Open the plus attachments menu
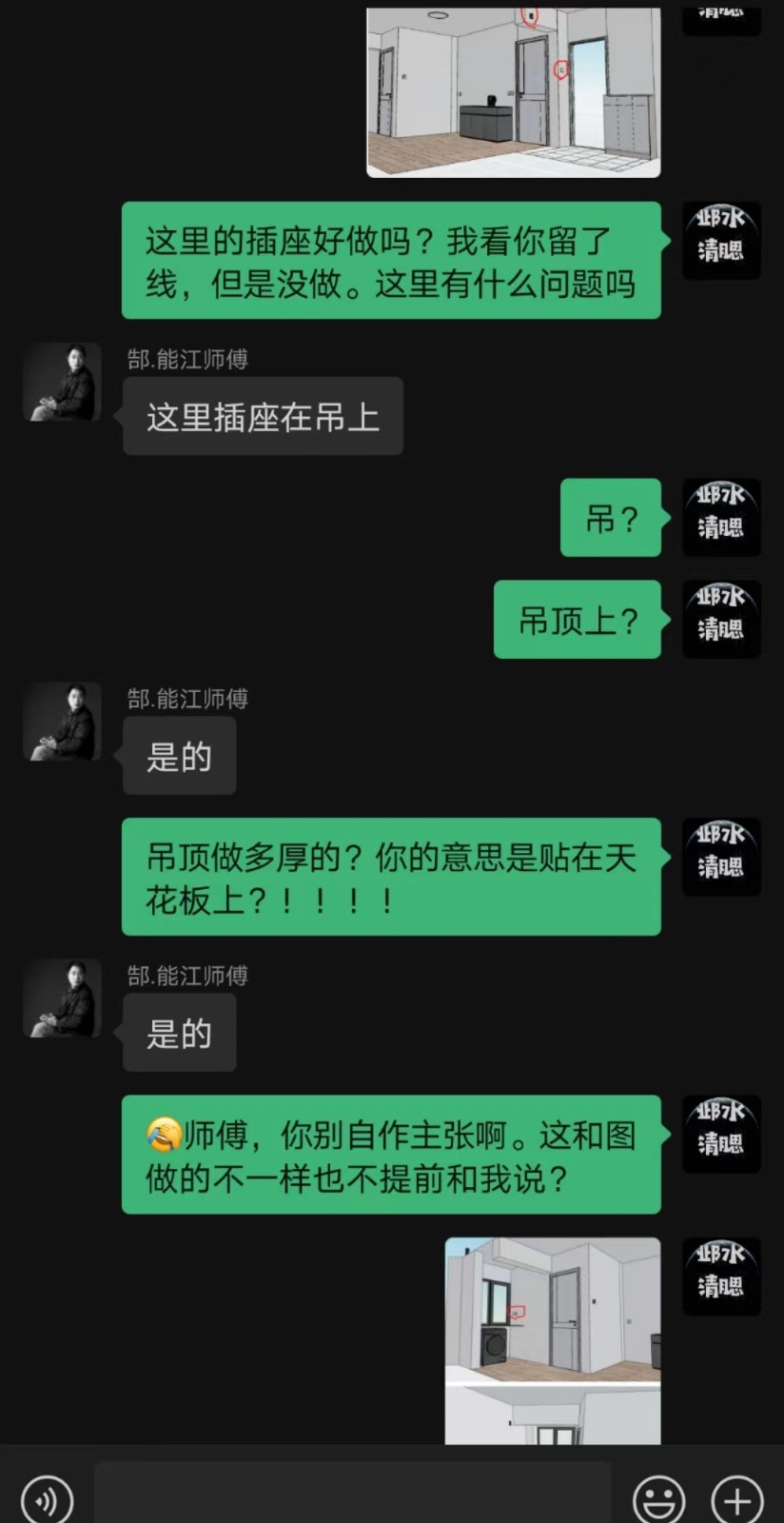This screenshot has height=1523, width=784. 737,1500
